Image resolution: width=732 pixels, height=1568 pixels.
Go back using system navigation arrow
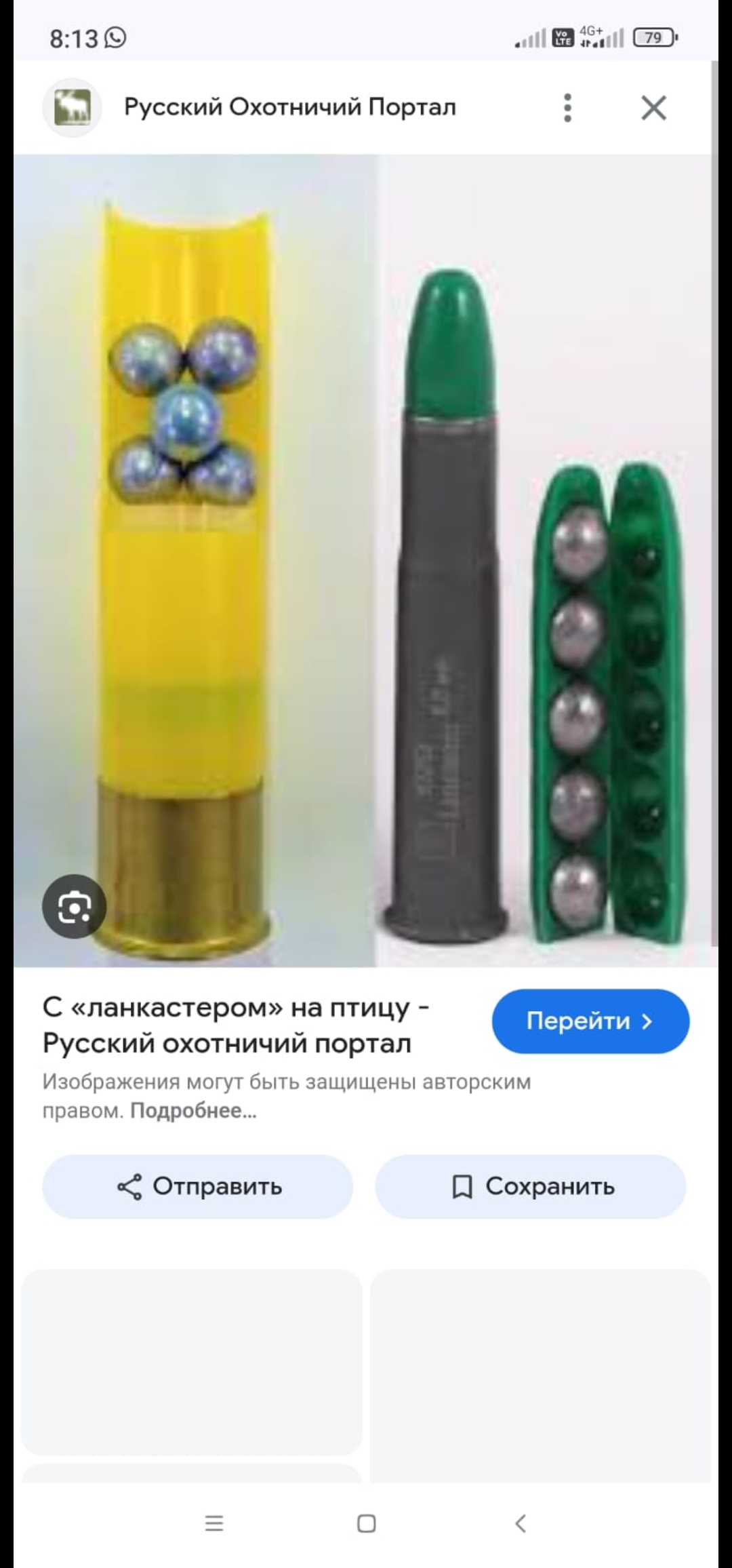[520, 1523]
